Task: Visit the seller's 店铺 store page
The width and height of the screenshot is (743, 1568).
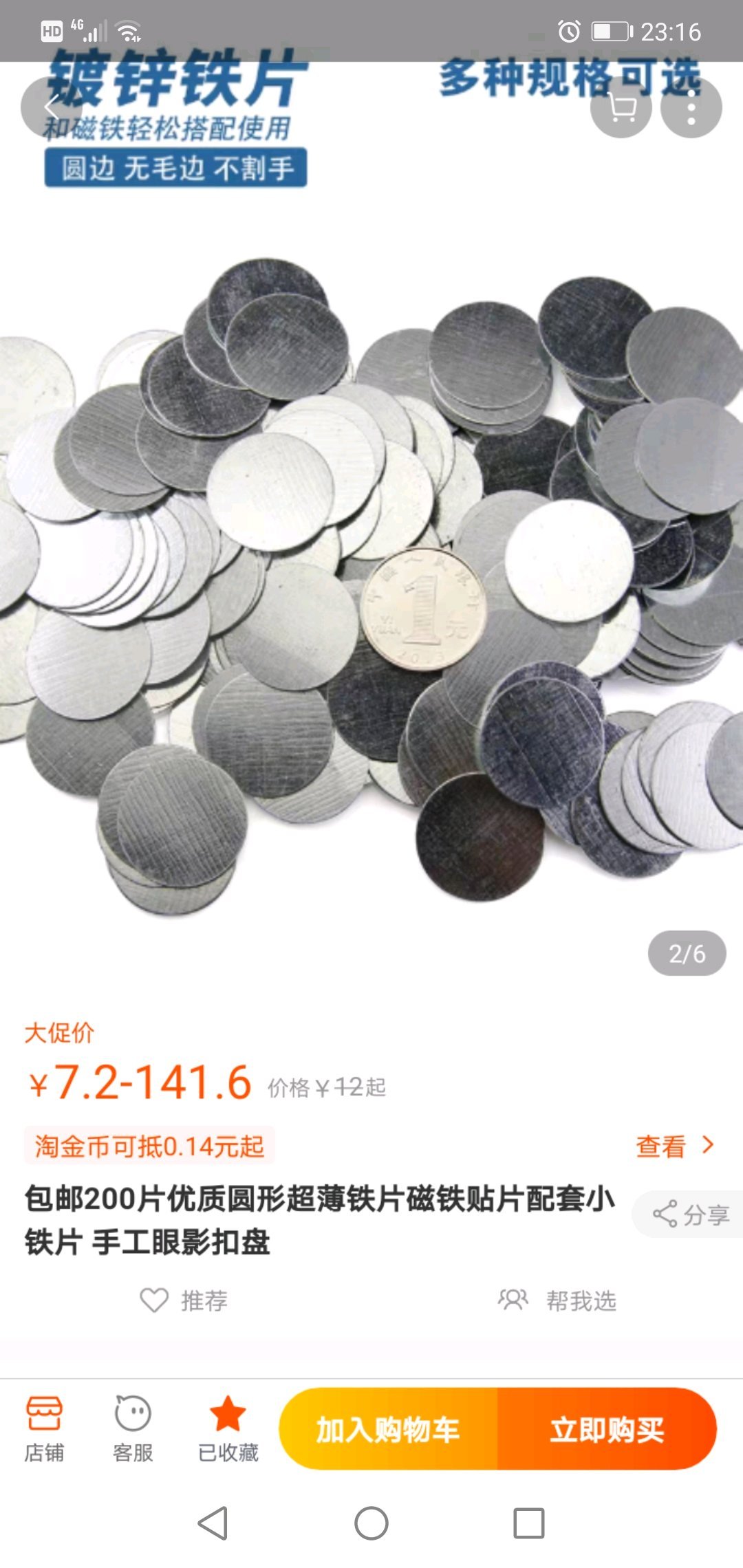Action: pyautogui.click(x=44, y=1429)
